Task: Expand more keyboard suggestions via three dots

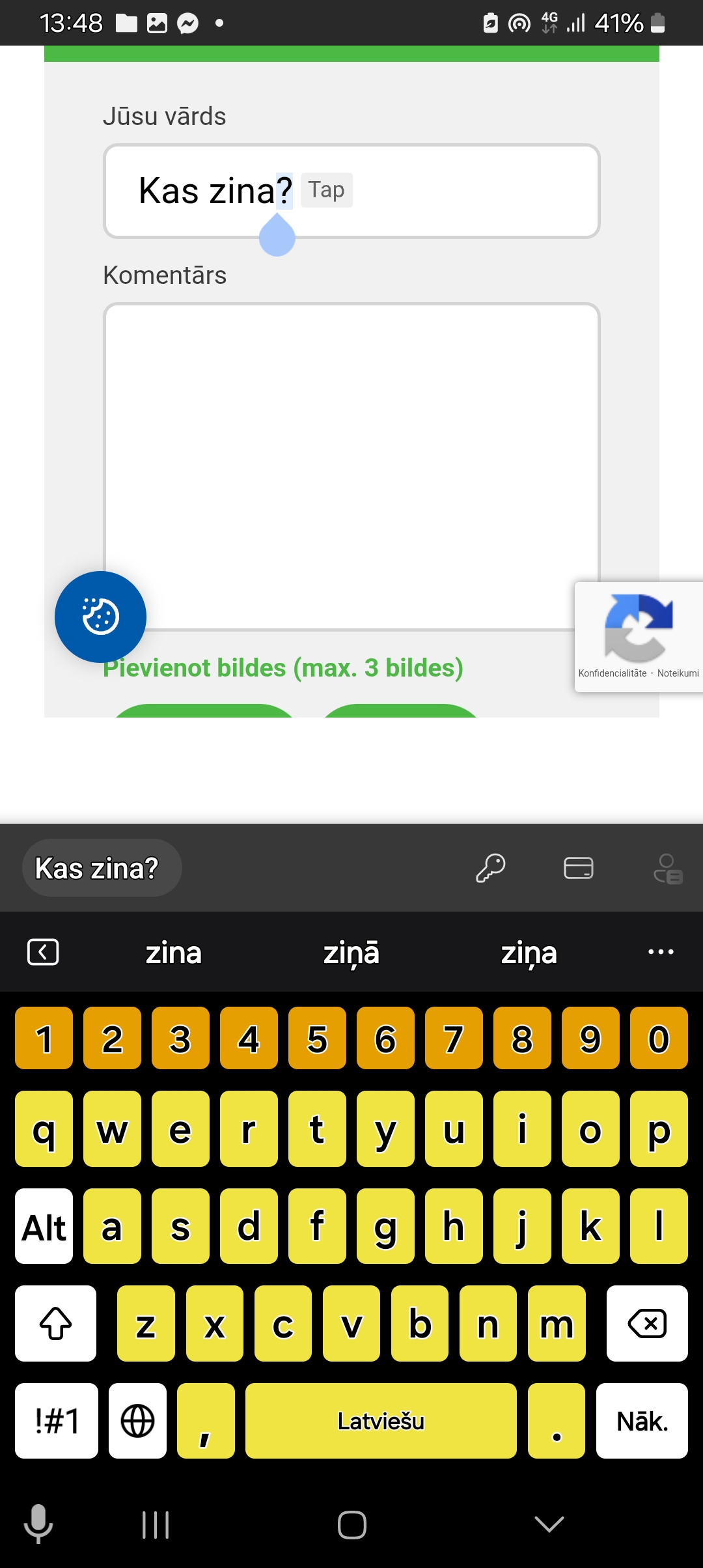Action: [661, 952]
